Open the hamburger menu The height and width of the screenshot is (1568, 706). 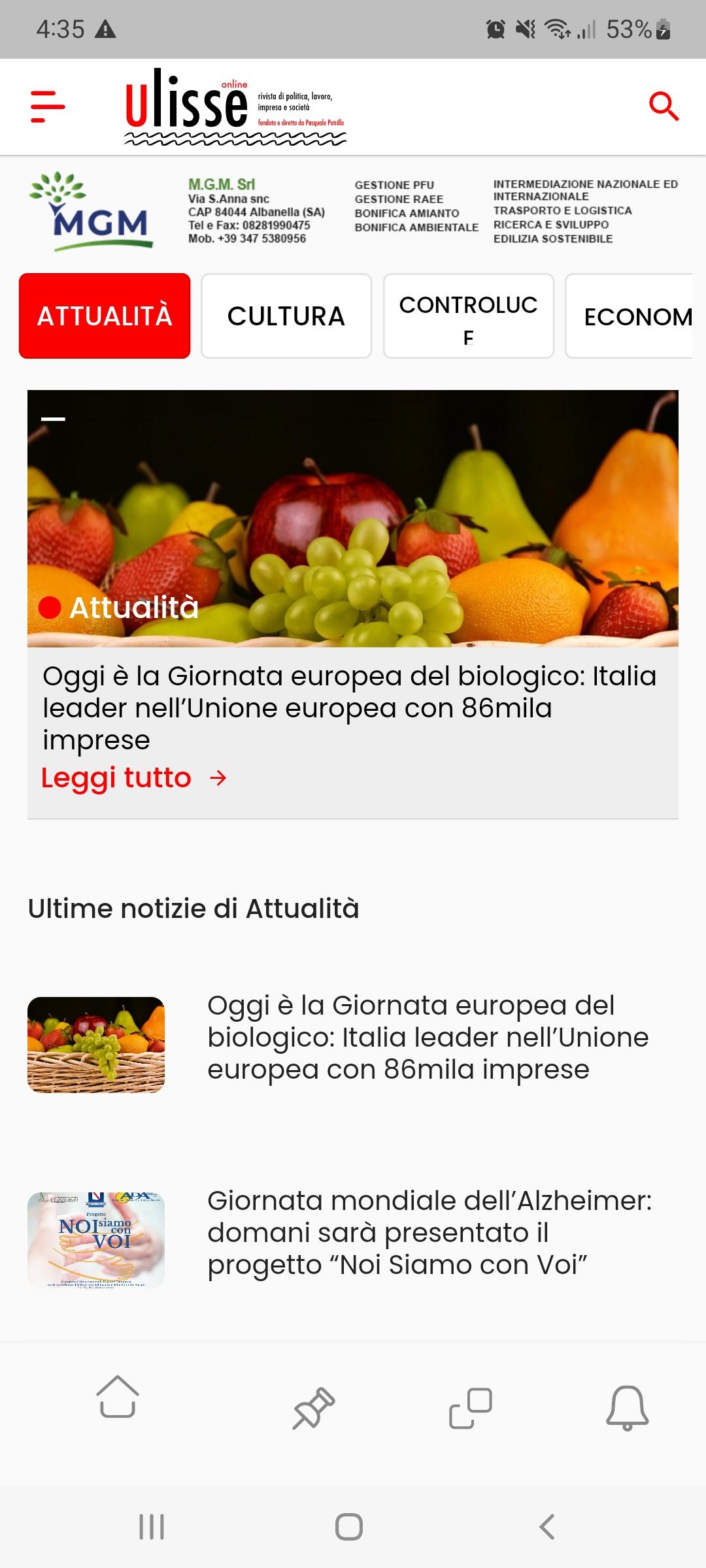tap(48, 106)
